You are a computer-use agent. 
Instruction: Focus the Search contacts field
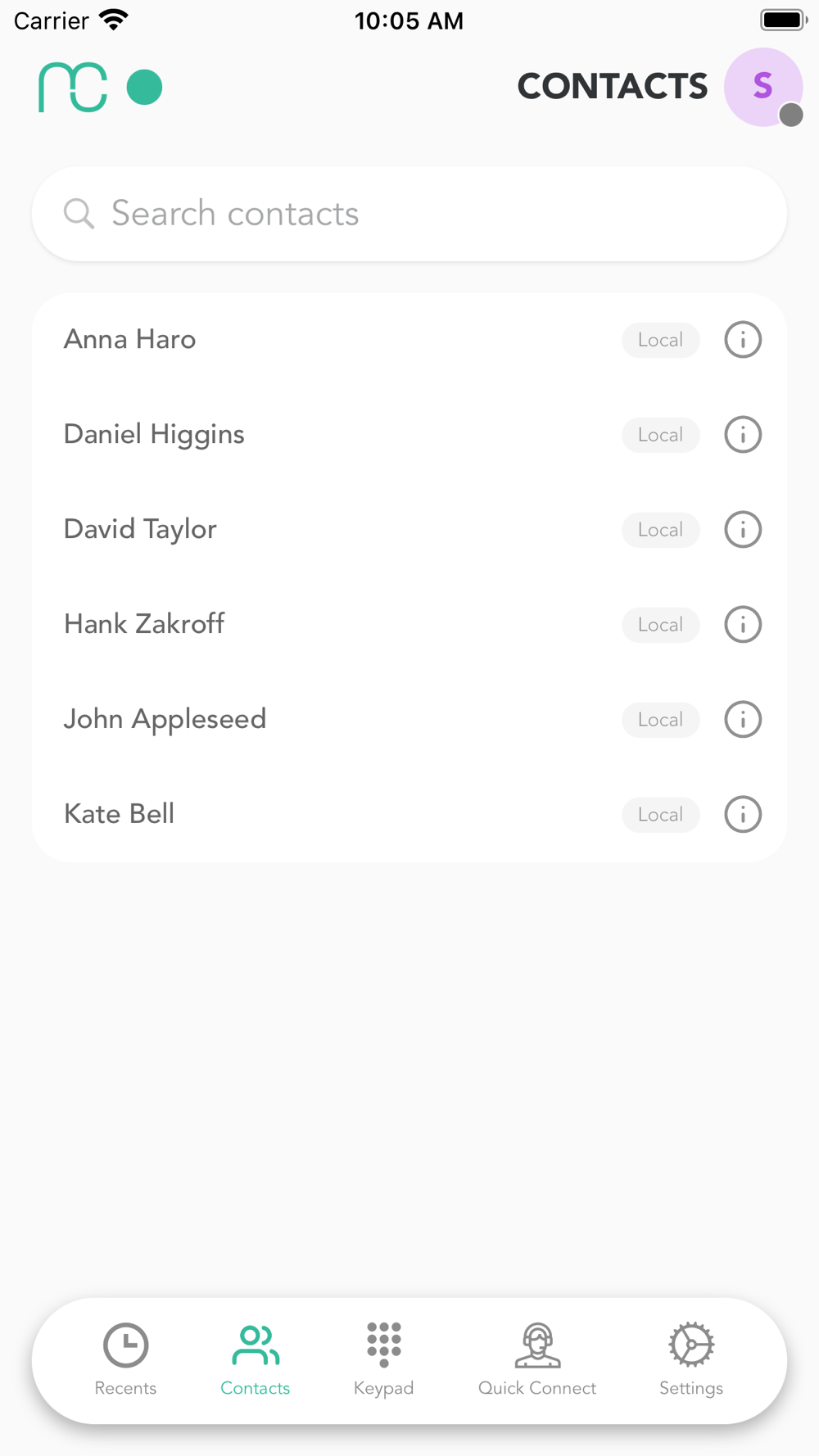pyautogui.click(x=409, y=214)
